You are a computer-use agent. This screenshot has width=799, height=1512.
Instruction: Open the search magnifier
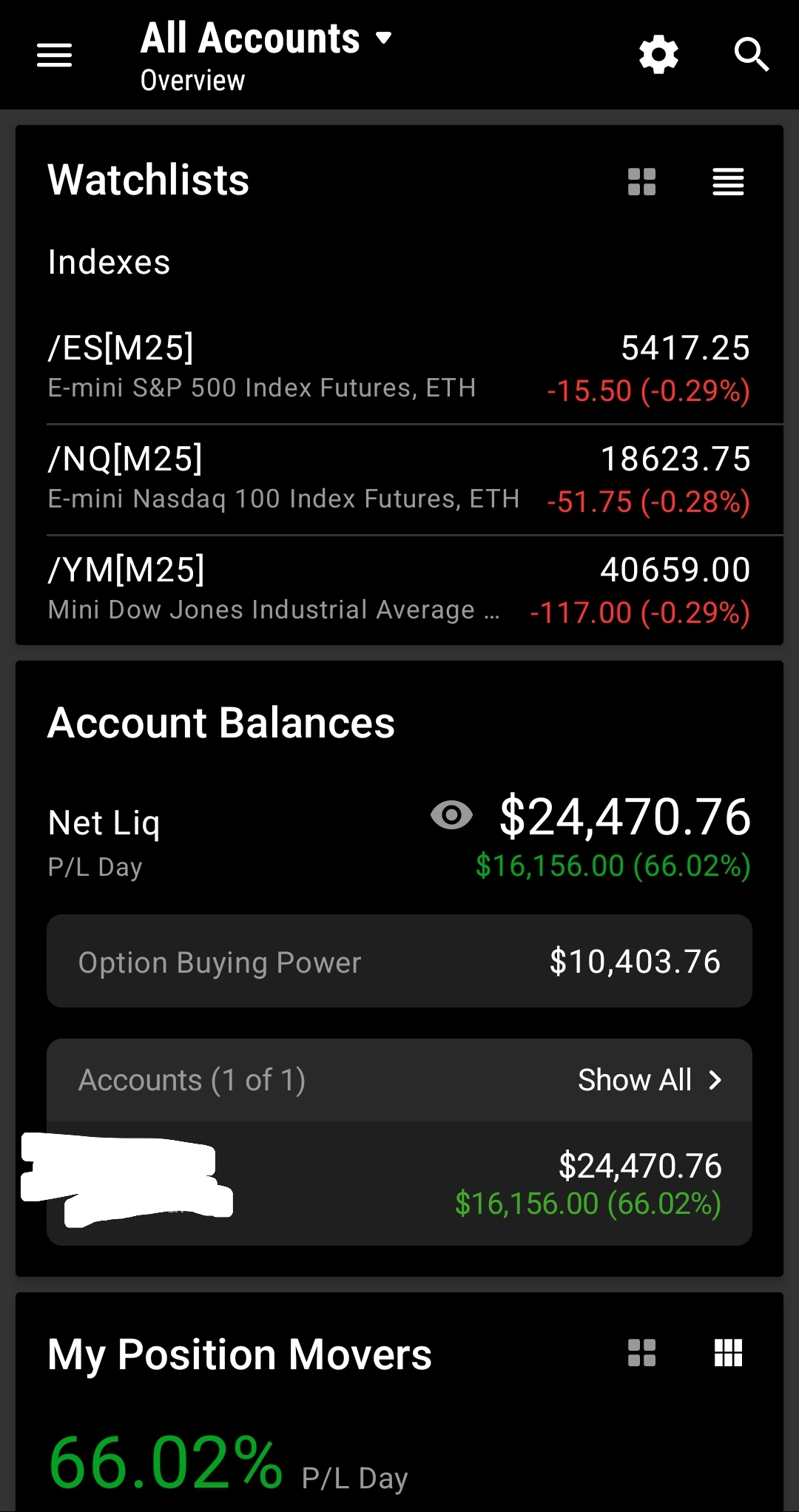752,55
